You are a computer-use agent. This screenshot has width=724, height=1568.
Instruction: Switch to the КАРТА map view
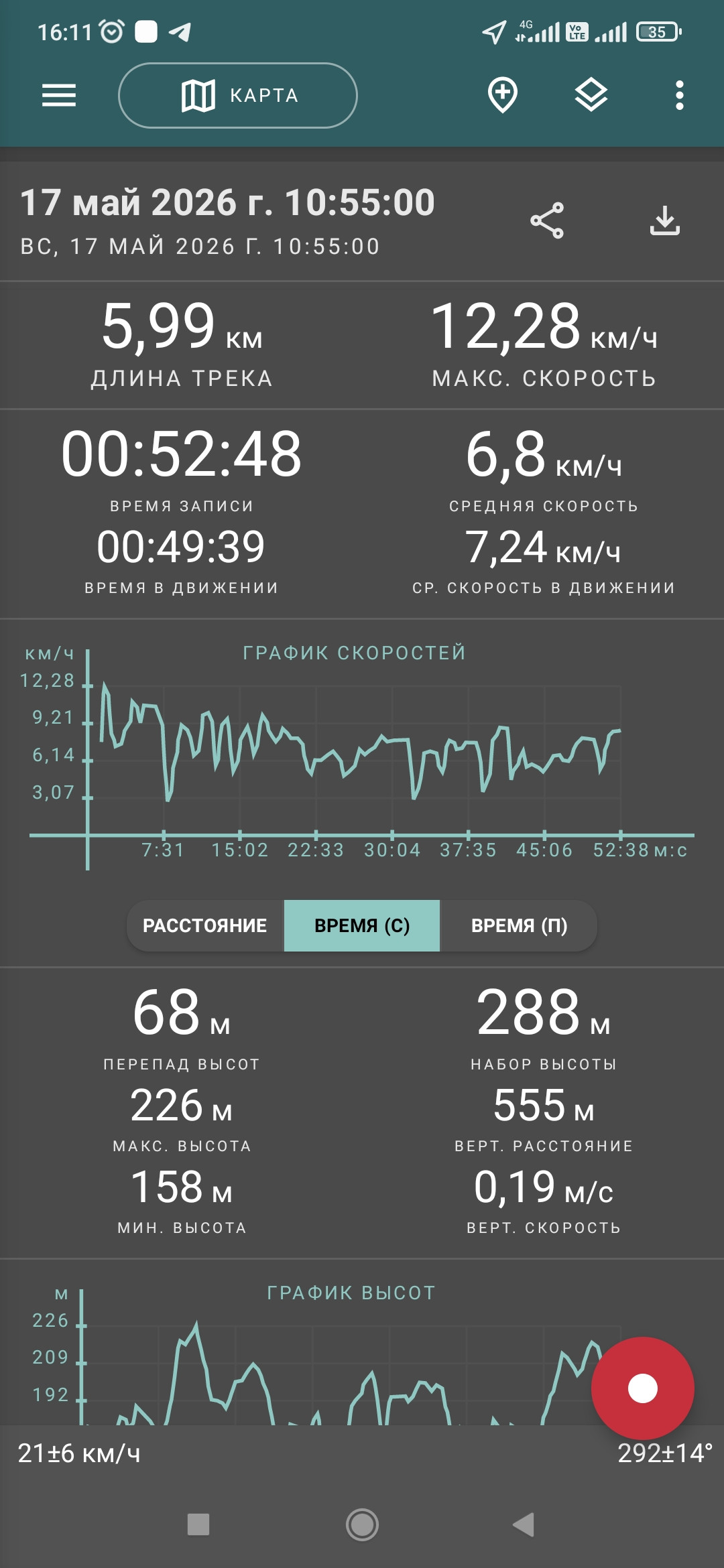pyautogui.click(x=238, y=95)
